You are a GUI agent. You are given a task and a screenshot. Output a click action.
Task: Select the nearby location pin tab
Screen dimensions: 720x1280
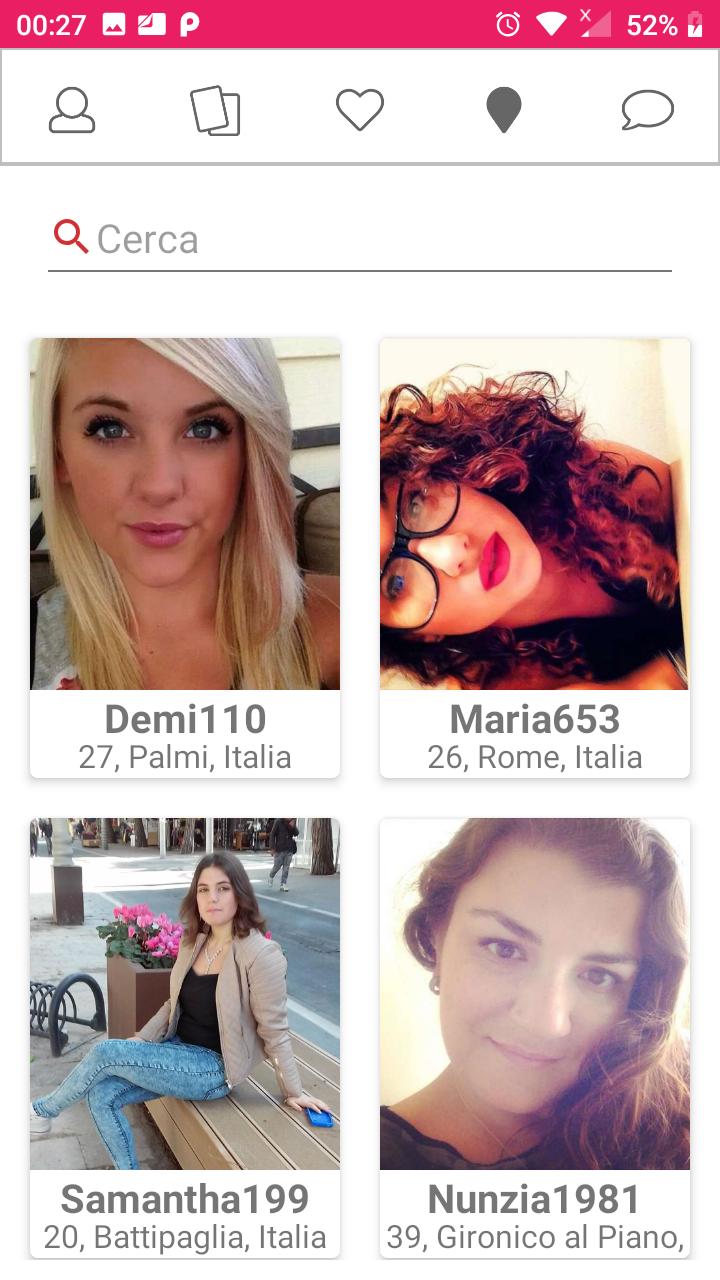coord(504,109)
